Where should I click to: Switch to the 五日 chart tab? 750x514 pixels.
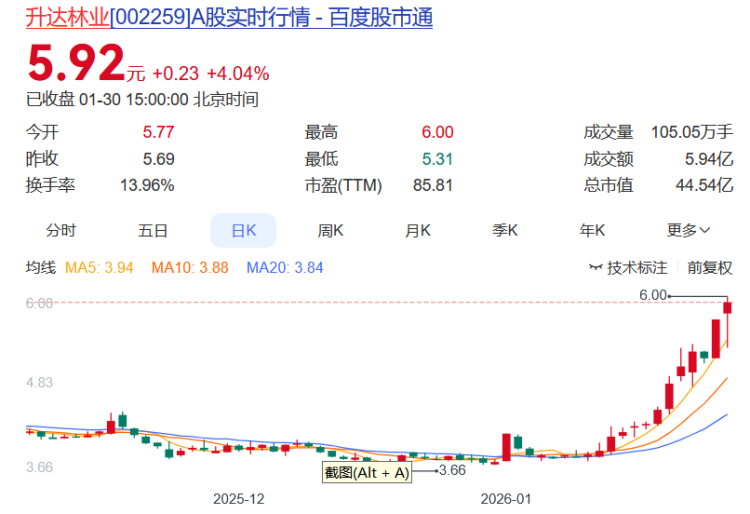pyautogui.click(x=153, y=230)
